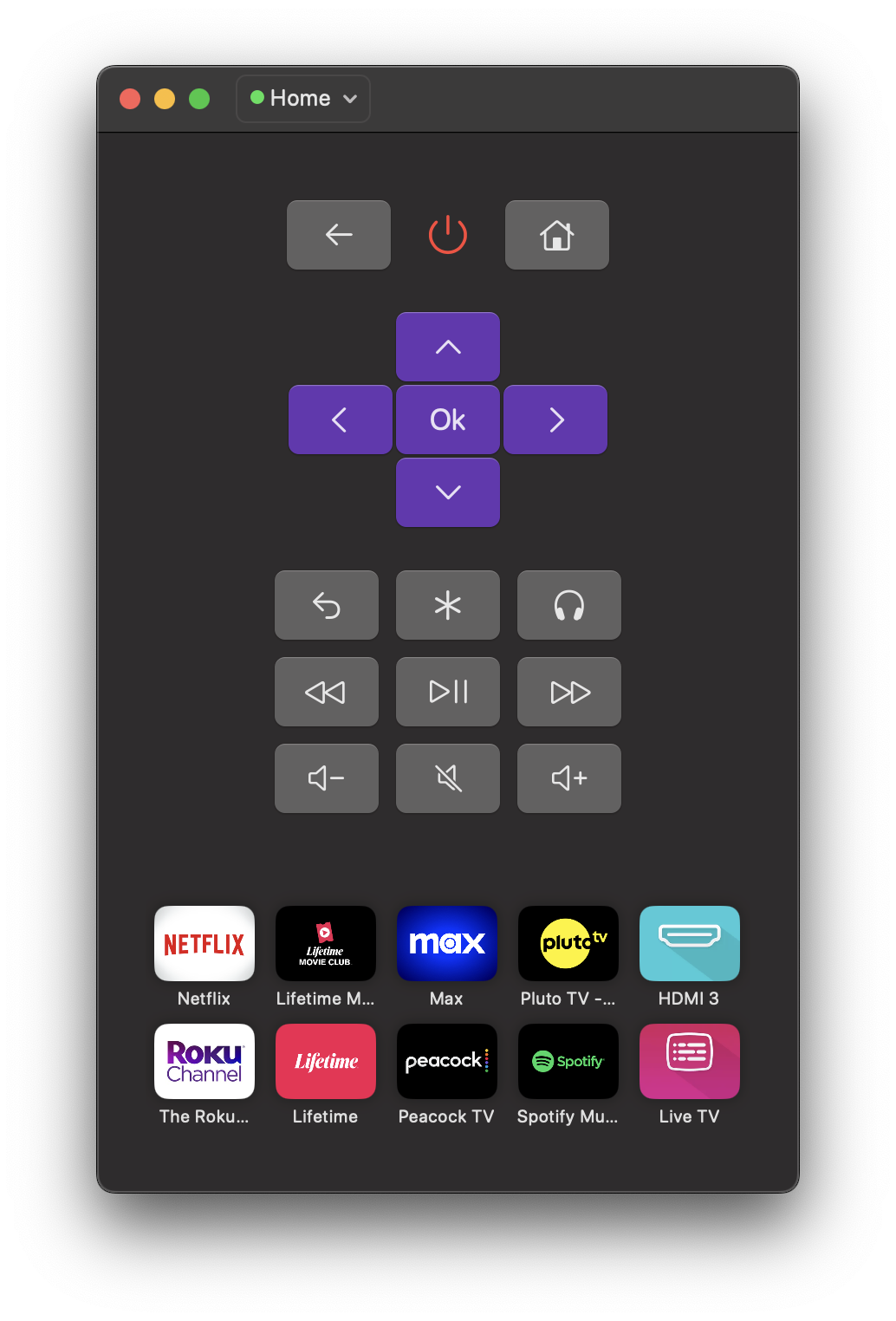
Task: Go to the Roku home screen
Action: (x=557, y=235)
